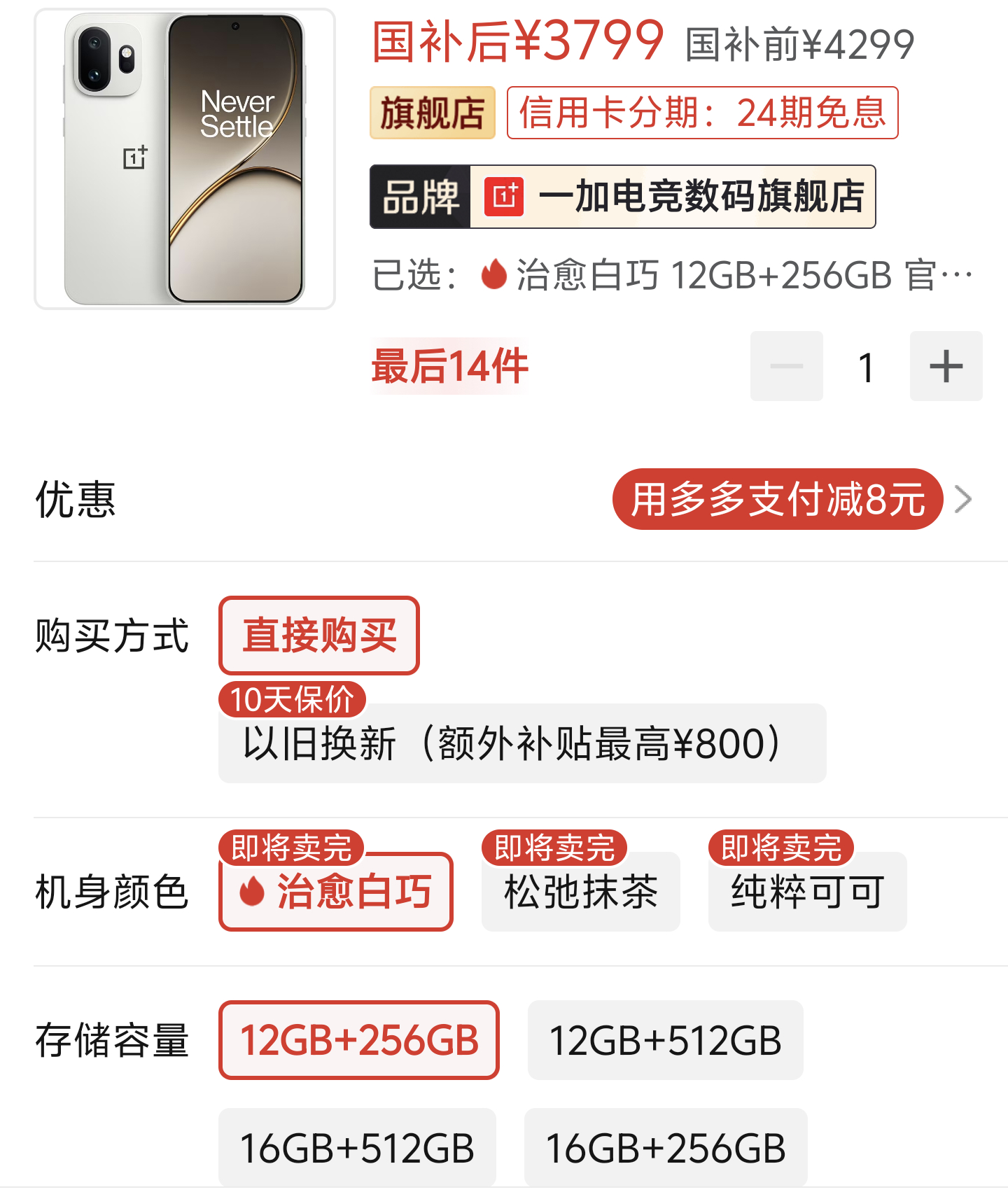Screen dimensions: 1008x1192
Task: Choose the 12GB+512GB storage option
Action: click(666, 1041)
